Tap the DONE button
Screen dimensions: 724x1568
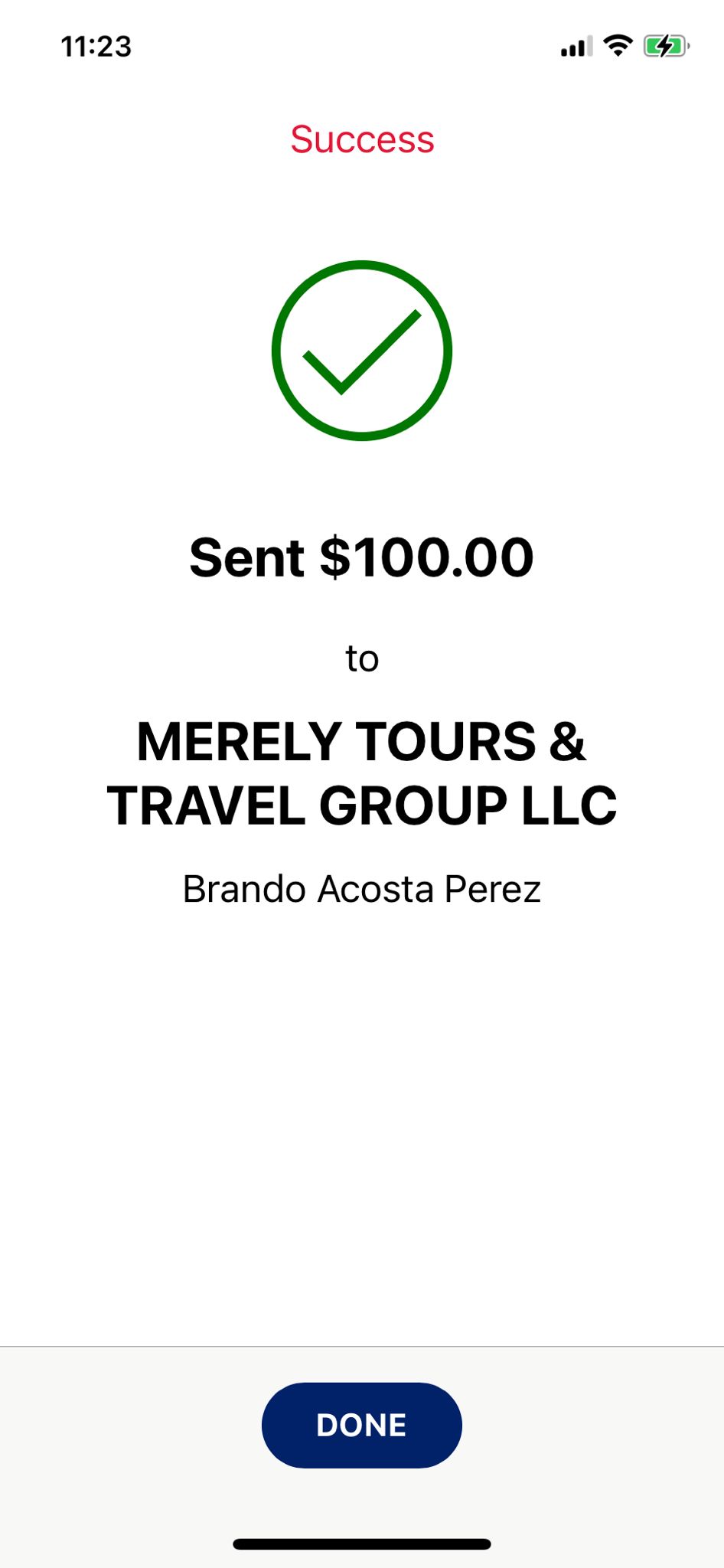coord(362,1425)
